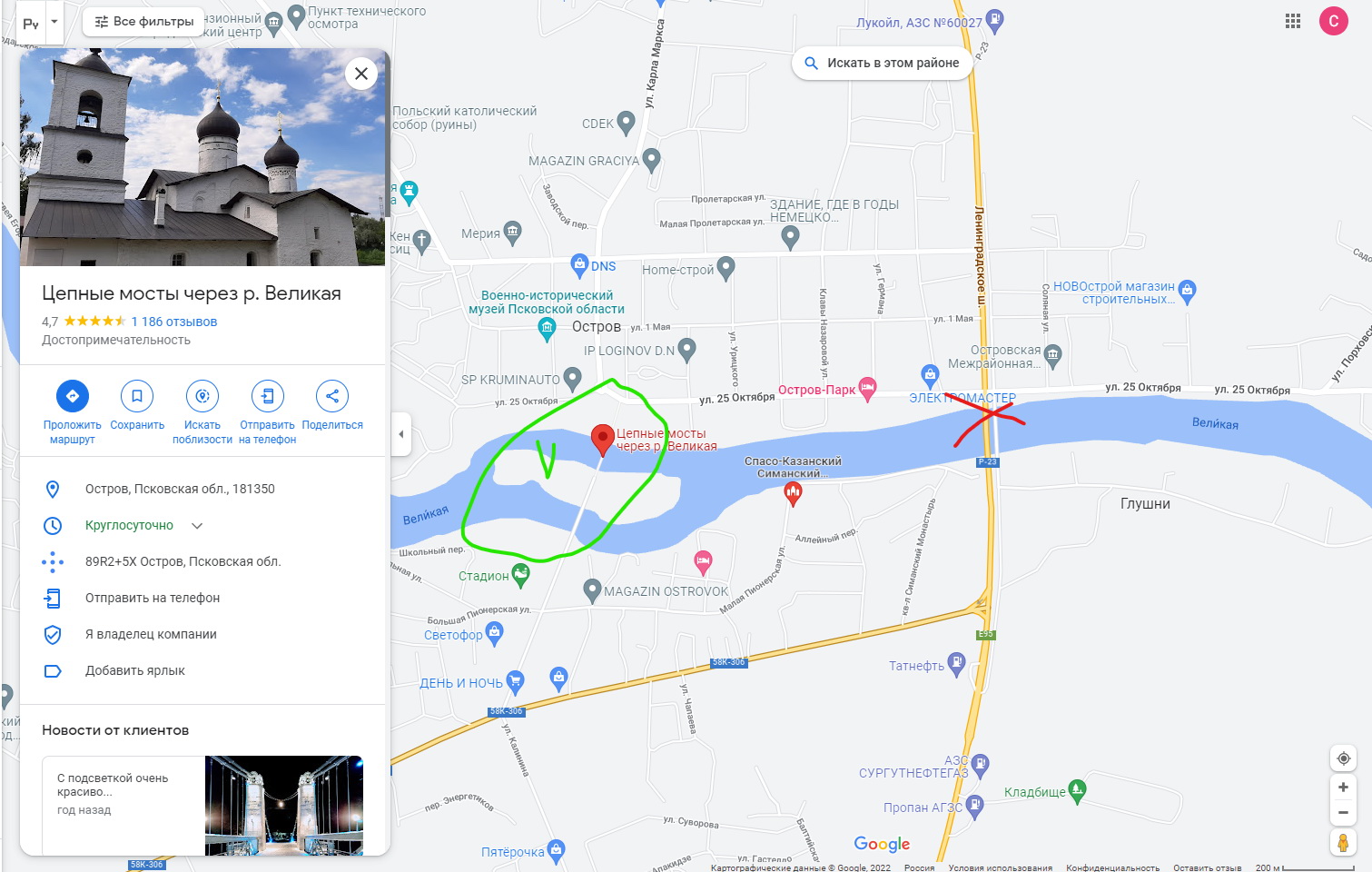1372x872 pixels.
Task: Select Я владелец компании
Action: click(151, 634)
